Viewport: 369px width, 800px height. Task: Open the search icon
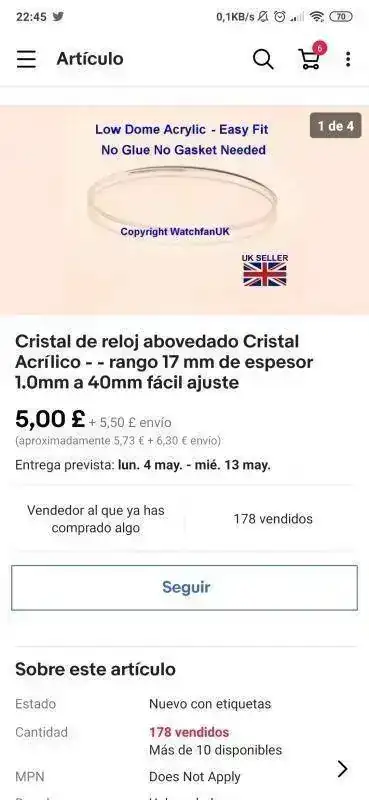click(x=263, y=59)
